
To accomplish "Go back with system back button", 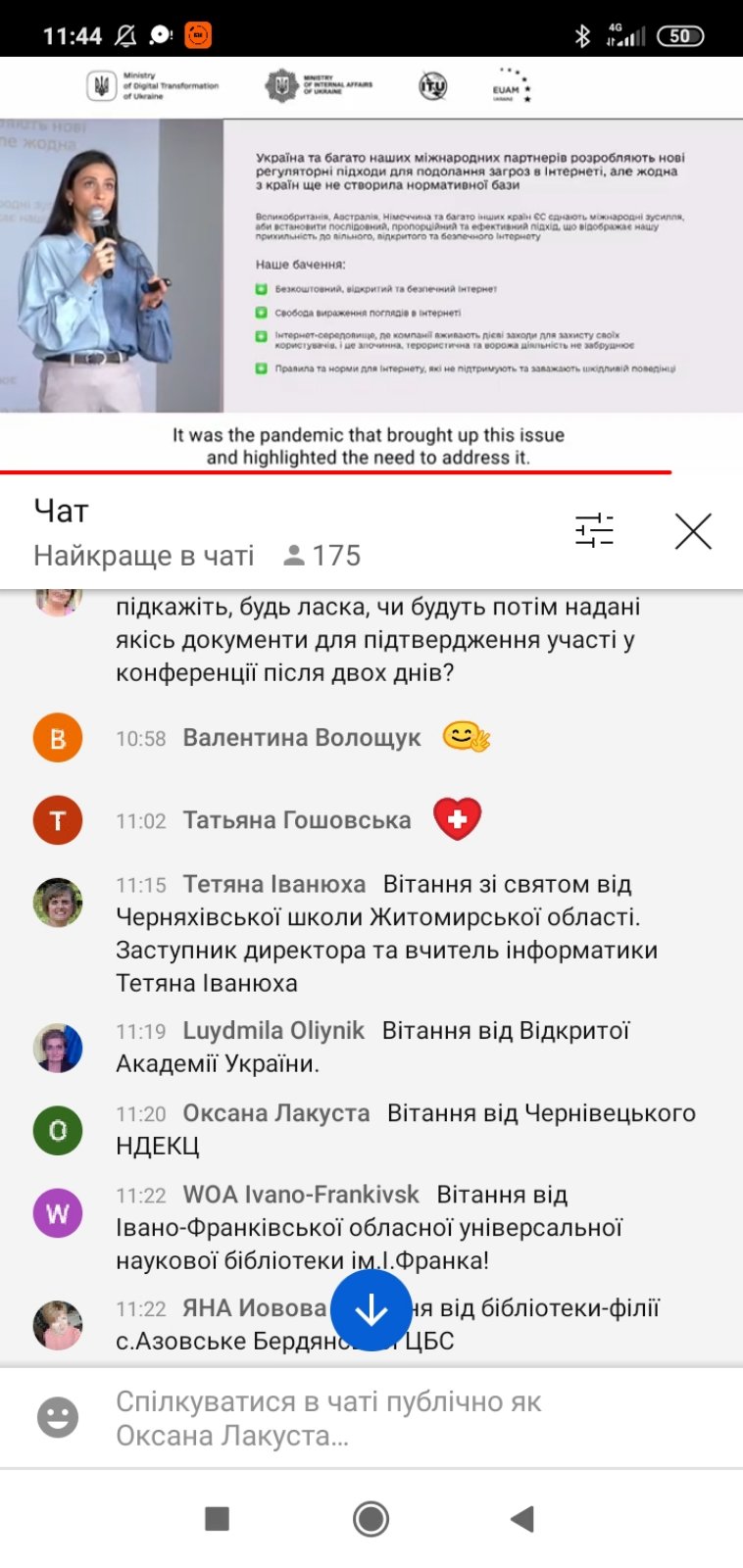I will (x=522, y=1519).
